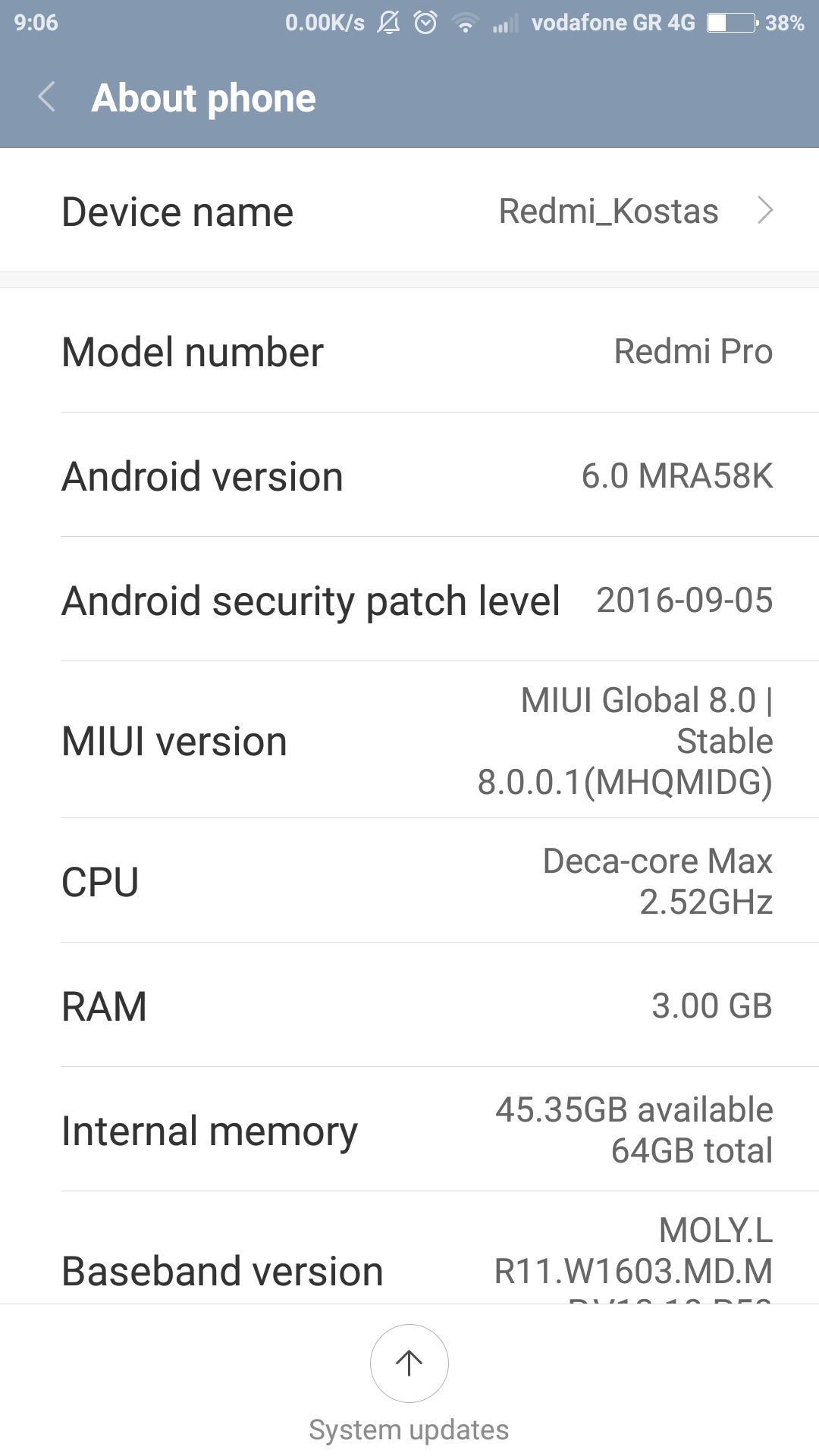Tap the CPU row
Image resolution: width=819 pixels, height=1456 pixels.
(409, 881)
